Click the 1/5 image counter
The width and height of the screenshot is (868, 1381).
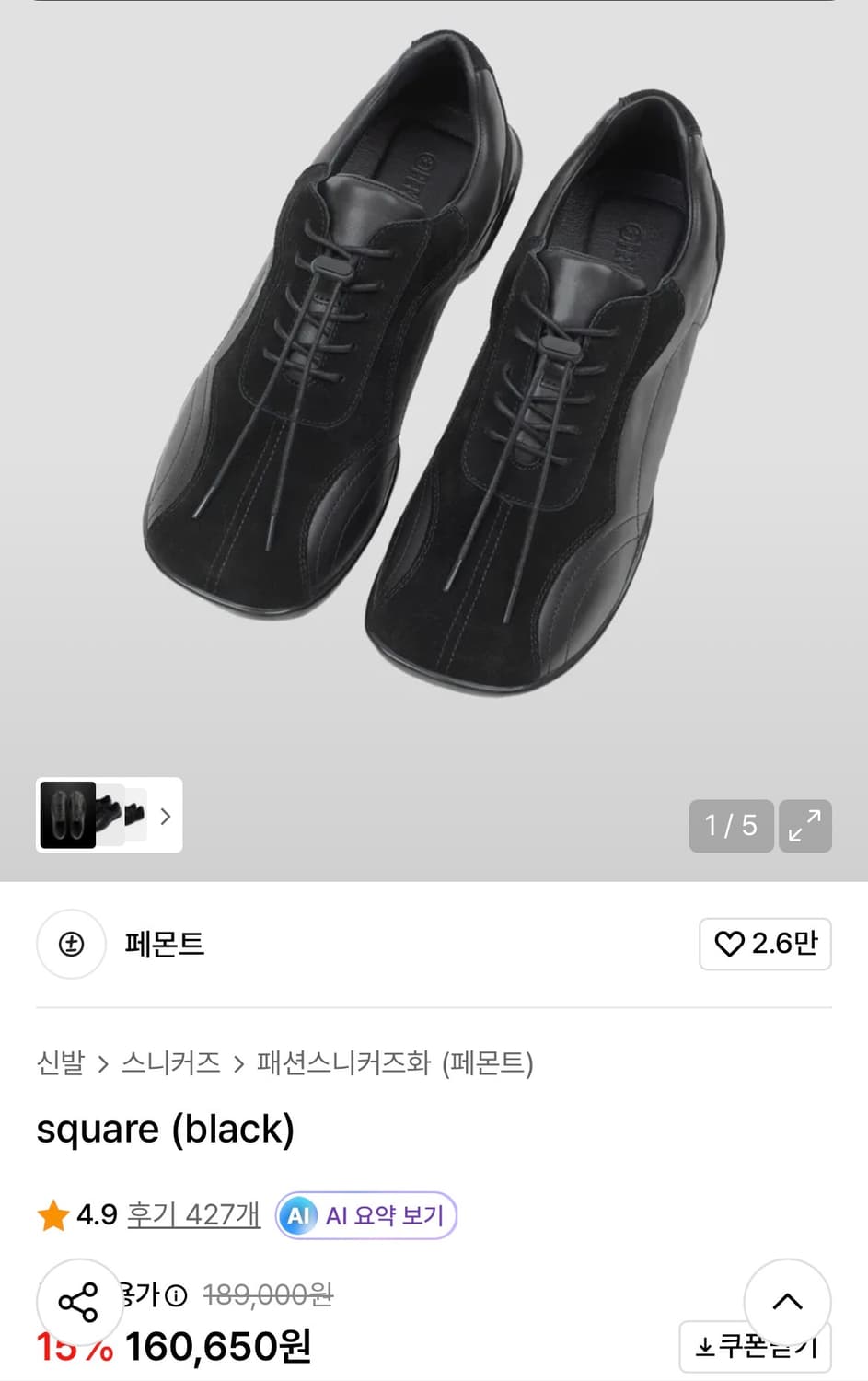coord(731,826)
